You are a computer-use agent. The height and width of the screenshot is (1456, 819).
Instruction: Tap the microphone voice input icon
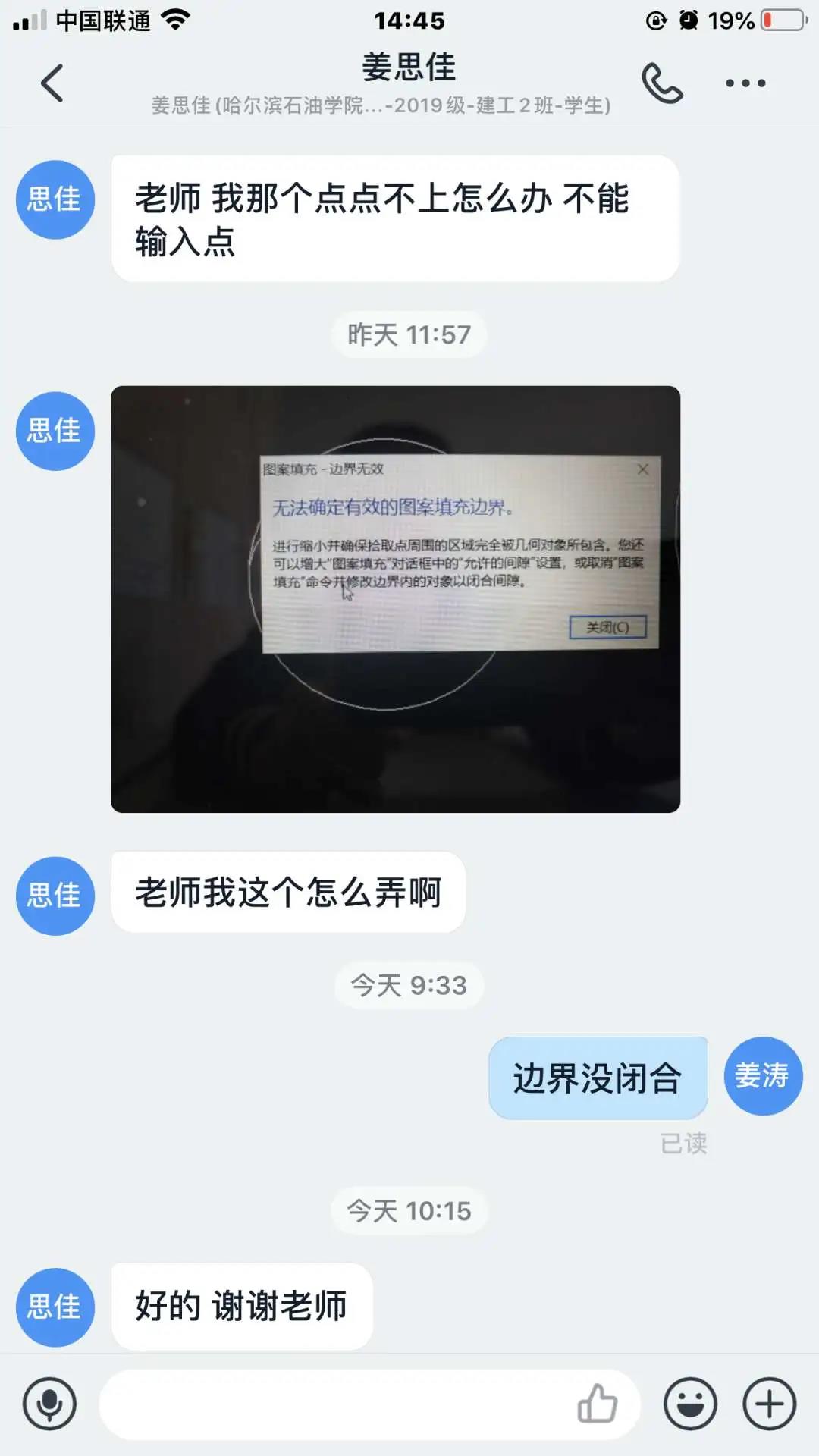[x=49, y=1404]
